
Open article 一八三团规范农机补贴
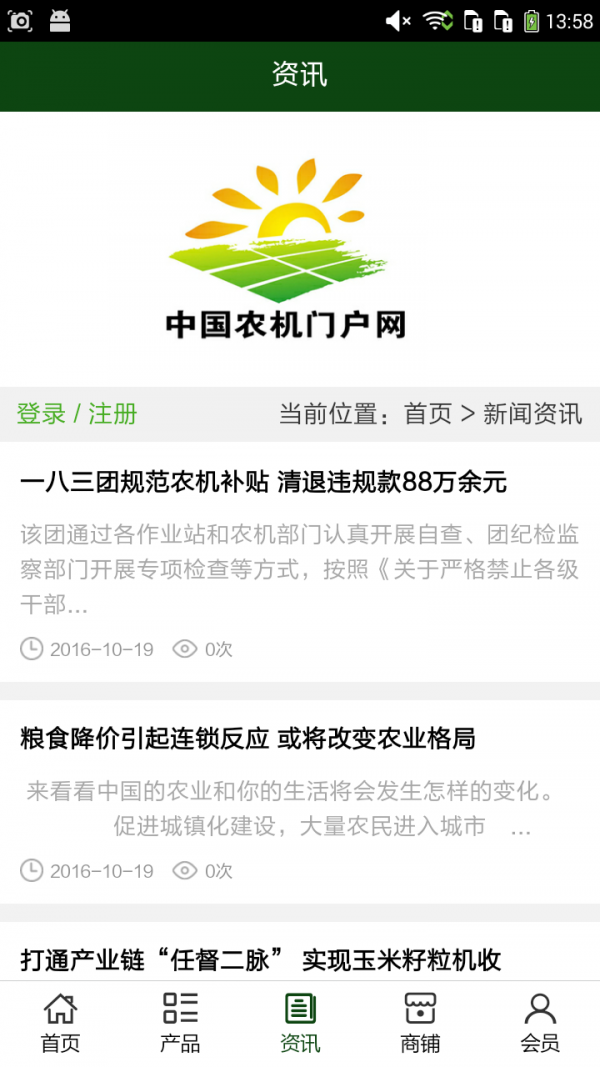pos(264,483)
